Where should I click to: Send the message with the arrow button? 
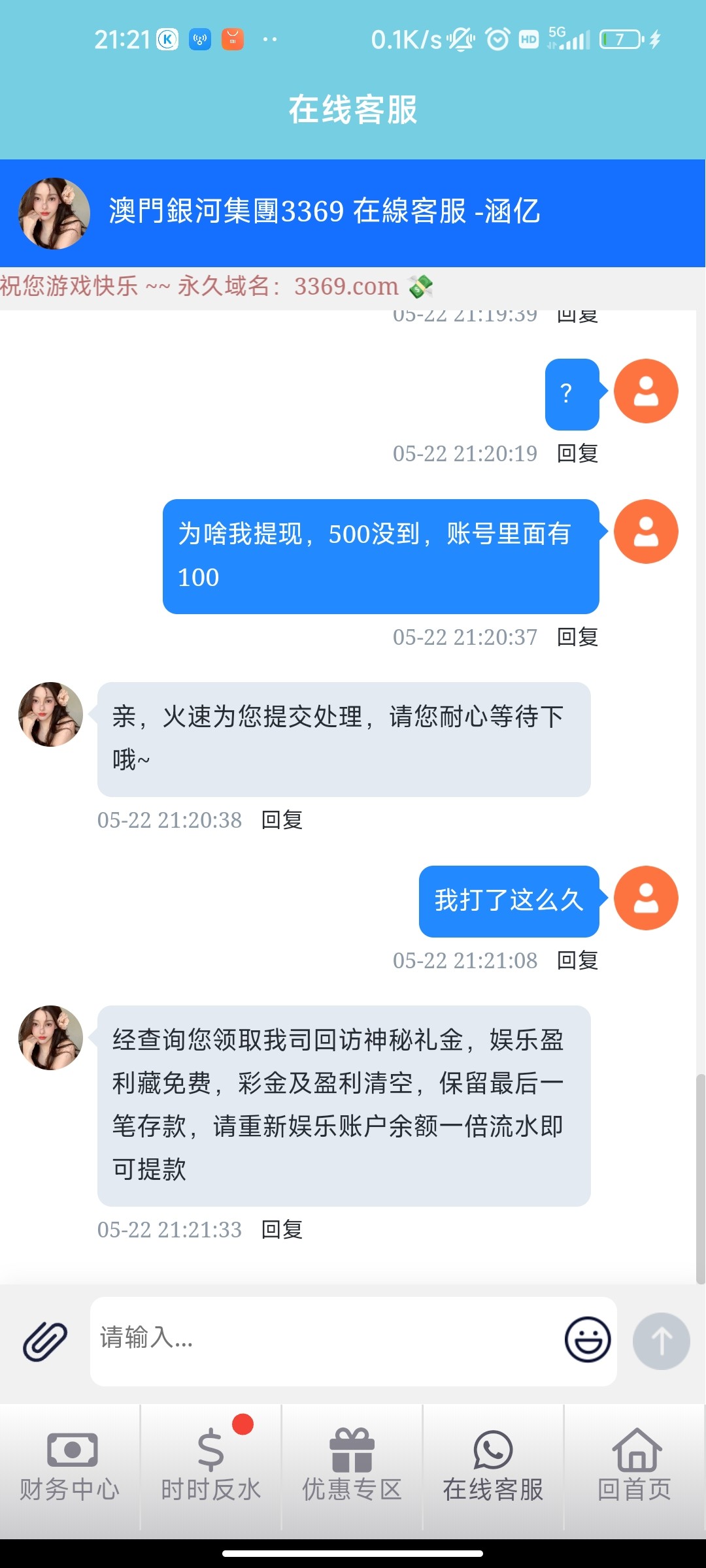pos(661,1341)
